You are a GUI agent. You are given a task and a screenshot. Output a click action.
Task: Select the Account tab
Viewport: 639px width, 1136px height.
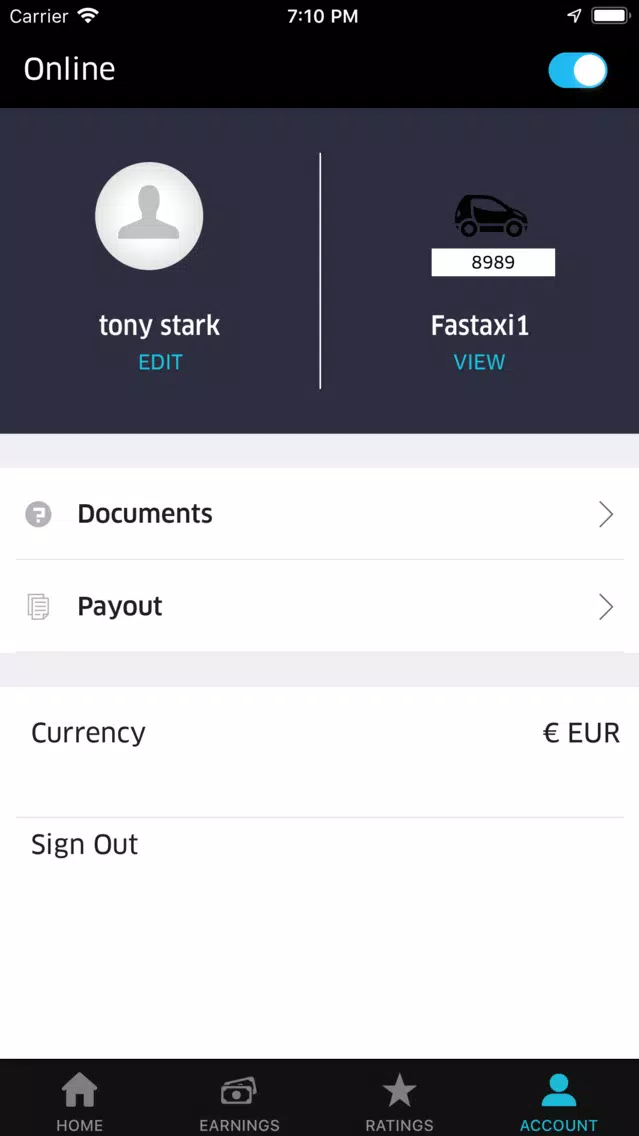tap(559, 1101)
